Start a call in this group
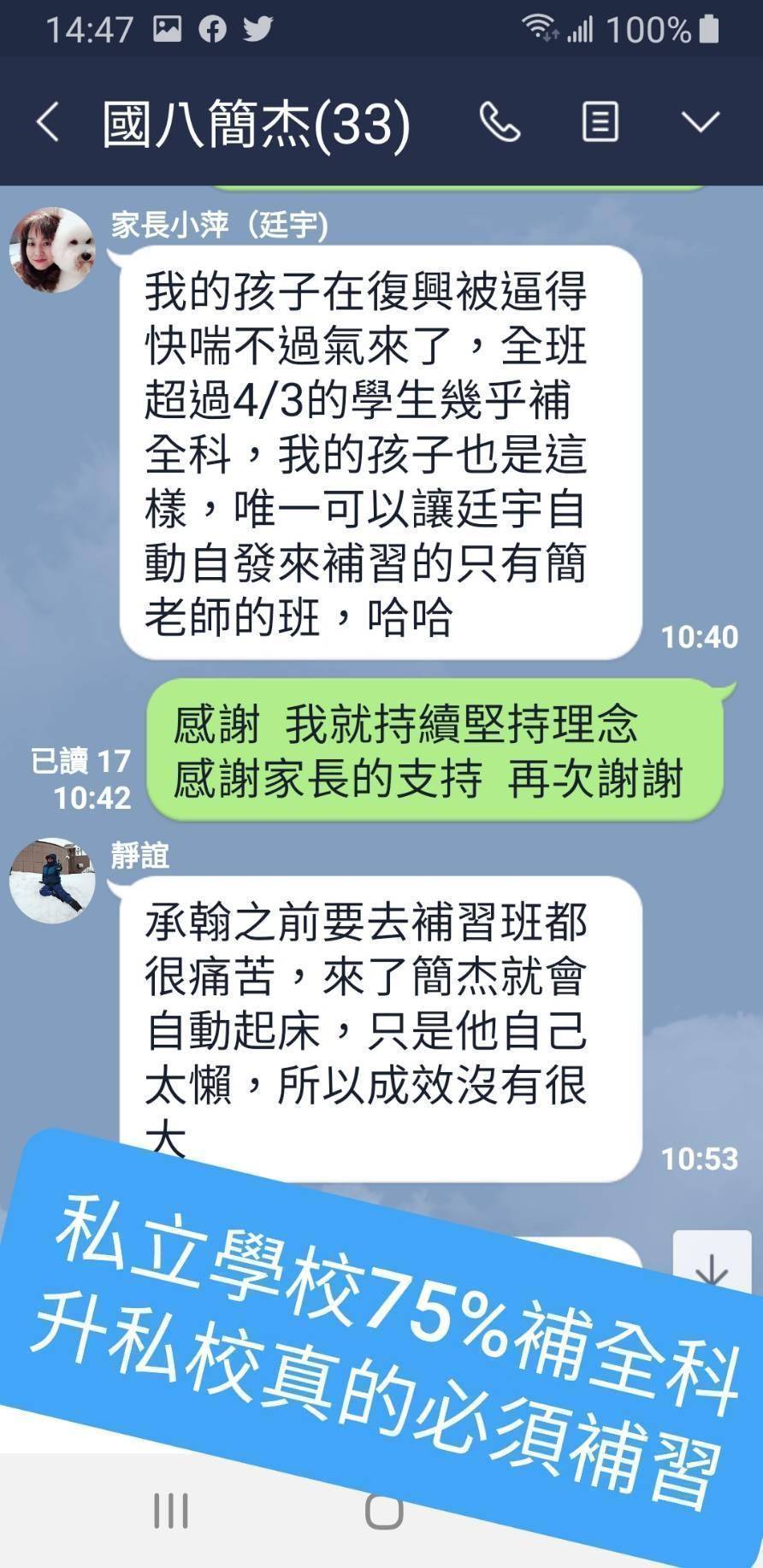The height and width of the screenshot is (1568, 763). click(x=500, y=122)
